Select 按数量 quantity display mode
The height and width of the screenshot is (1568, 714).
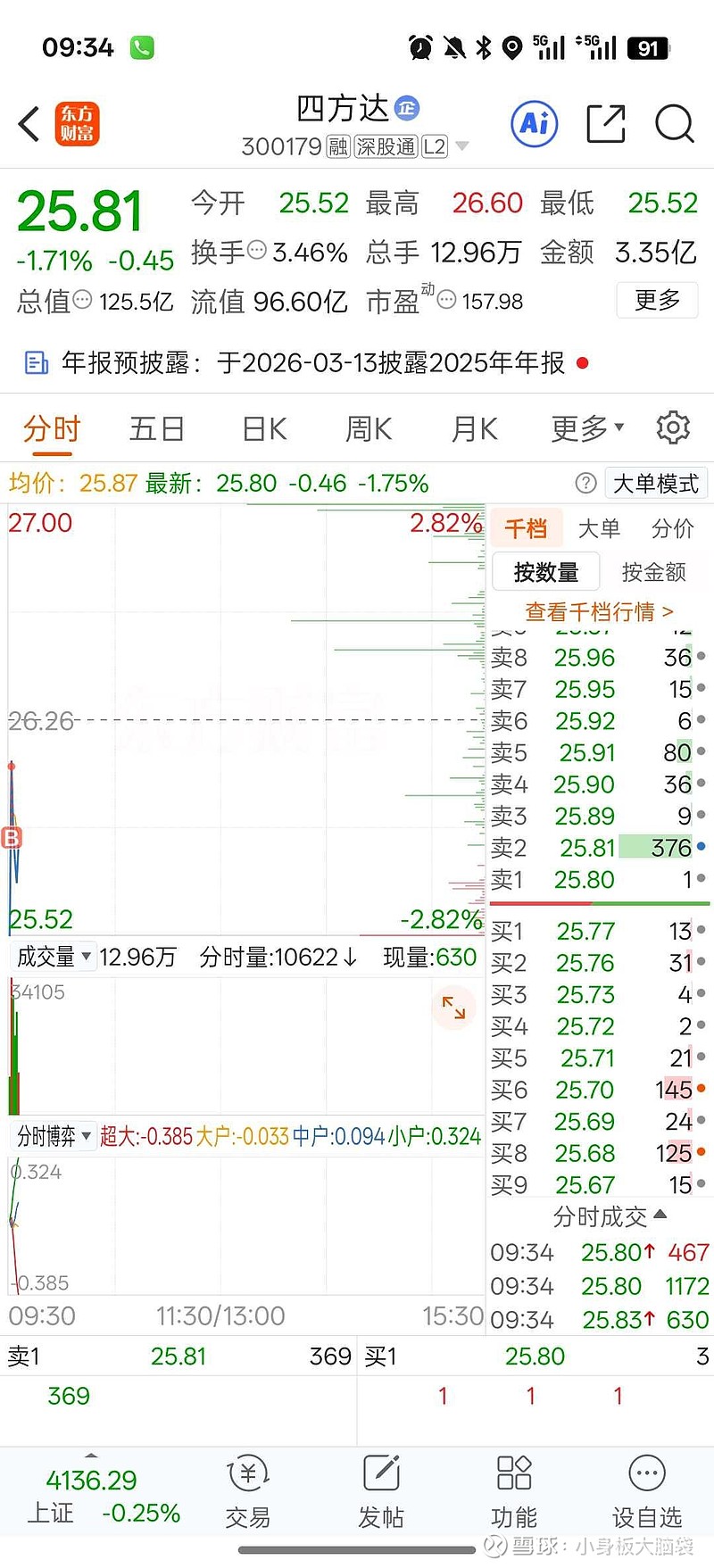(x=545, y=571)
